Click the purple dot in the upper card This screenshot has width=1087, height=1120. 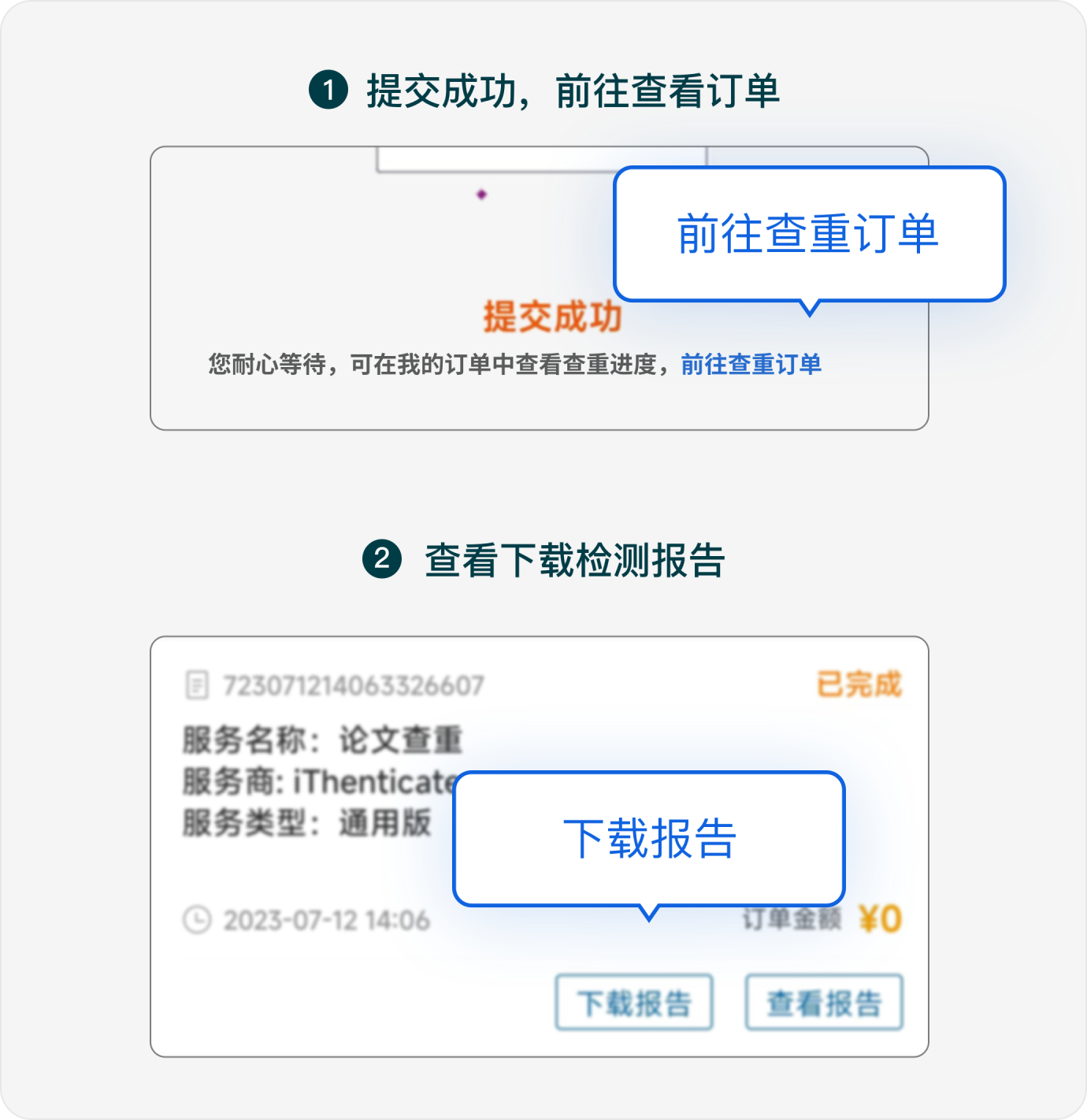point(480,194)
